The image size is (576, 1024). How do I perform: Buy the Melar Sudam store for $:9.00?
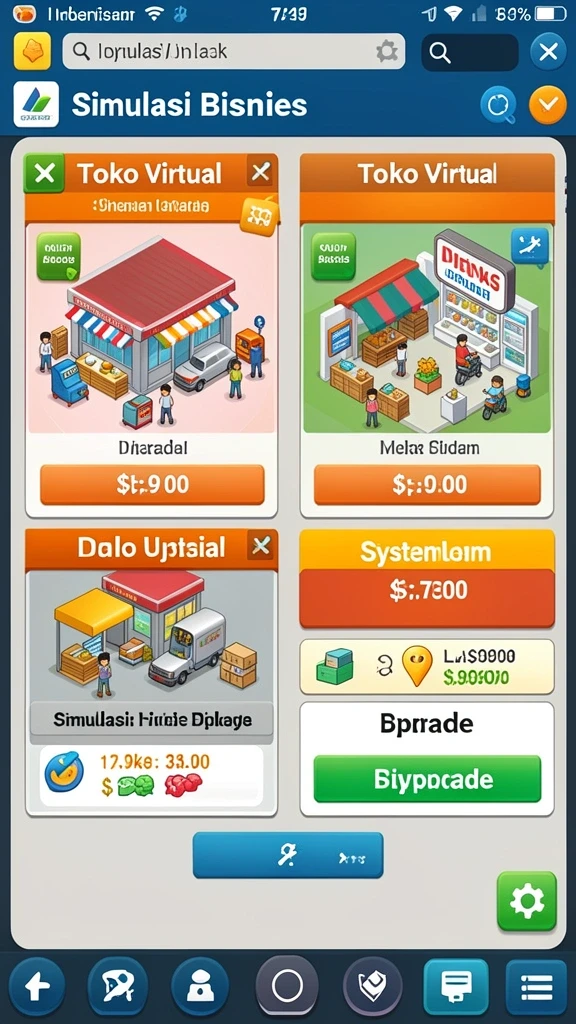(427, 485)
